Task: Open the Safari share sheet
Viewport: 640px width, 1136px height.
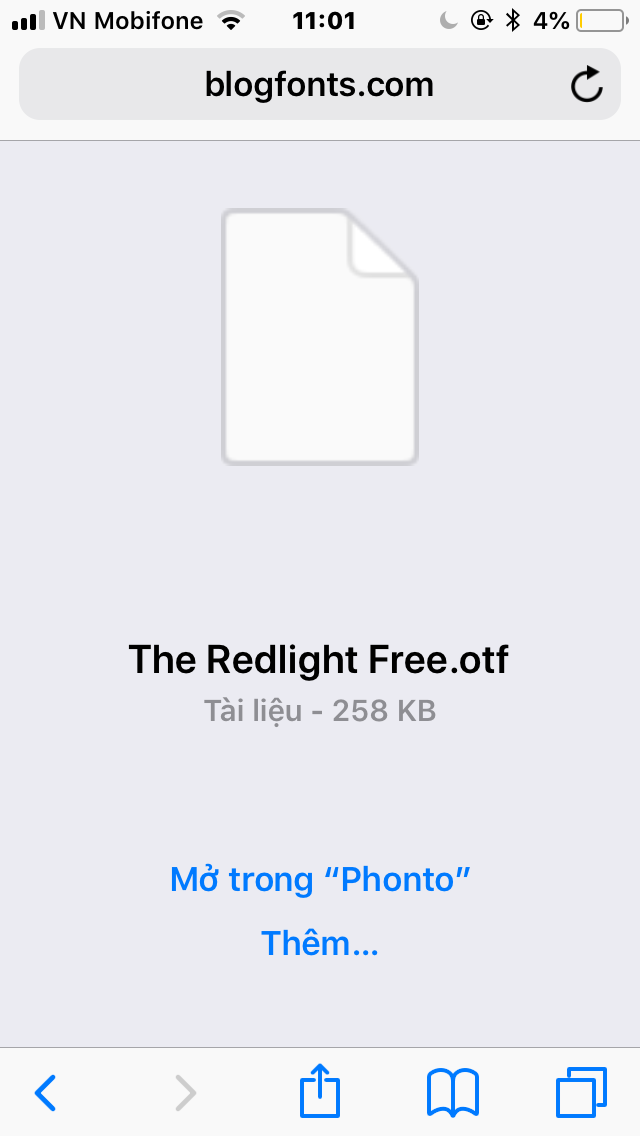Action: coord(320,1091)
